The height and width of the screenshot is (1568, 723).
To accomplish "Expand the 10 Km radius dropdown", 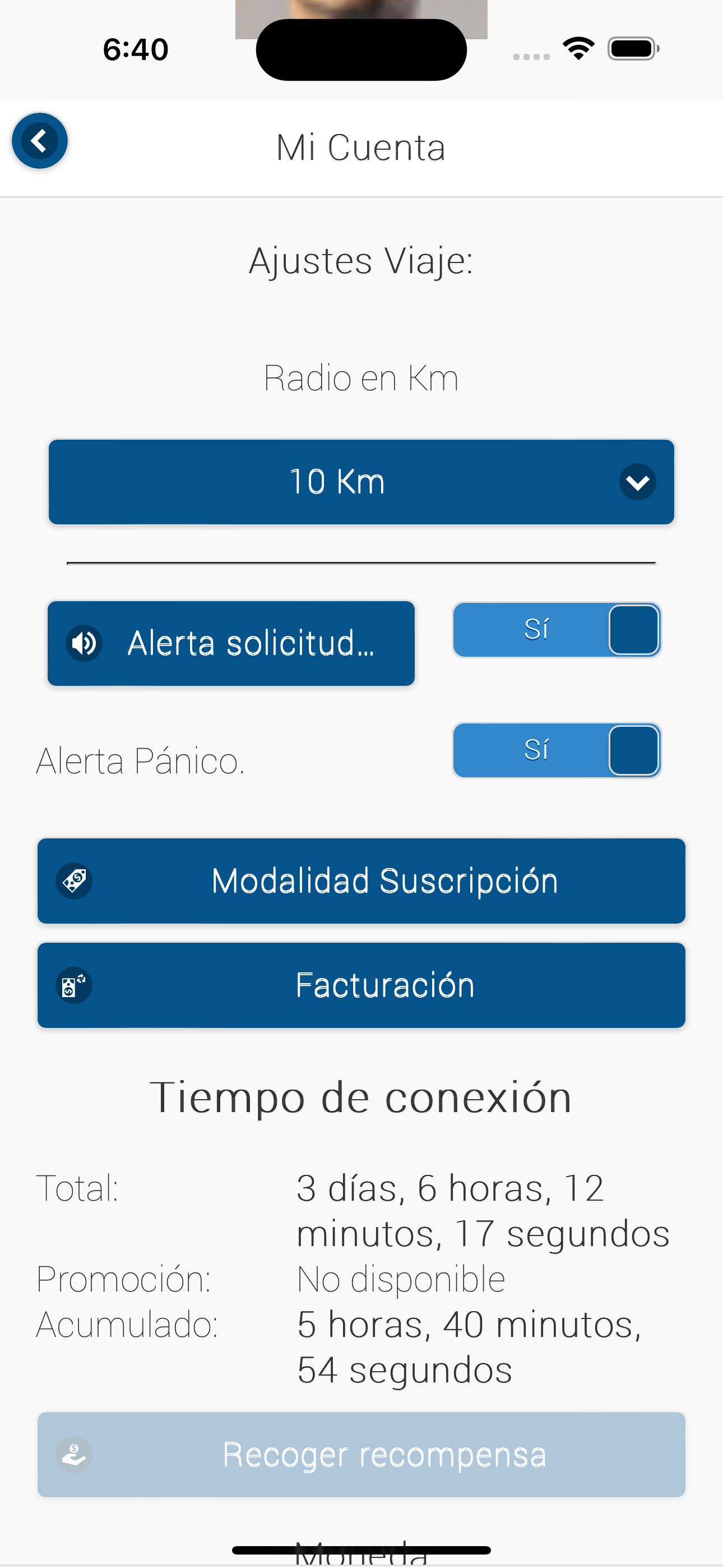I will (361, 482).
